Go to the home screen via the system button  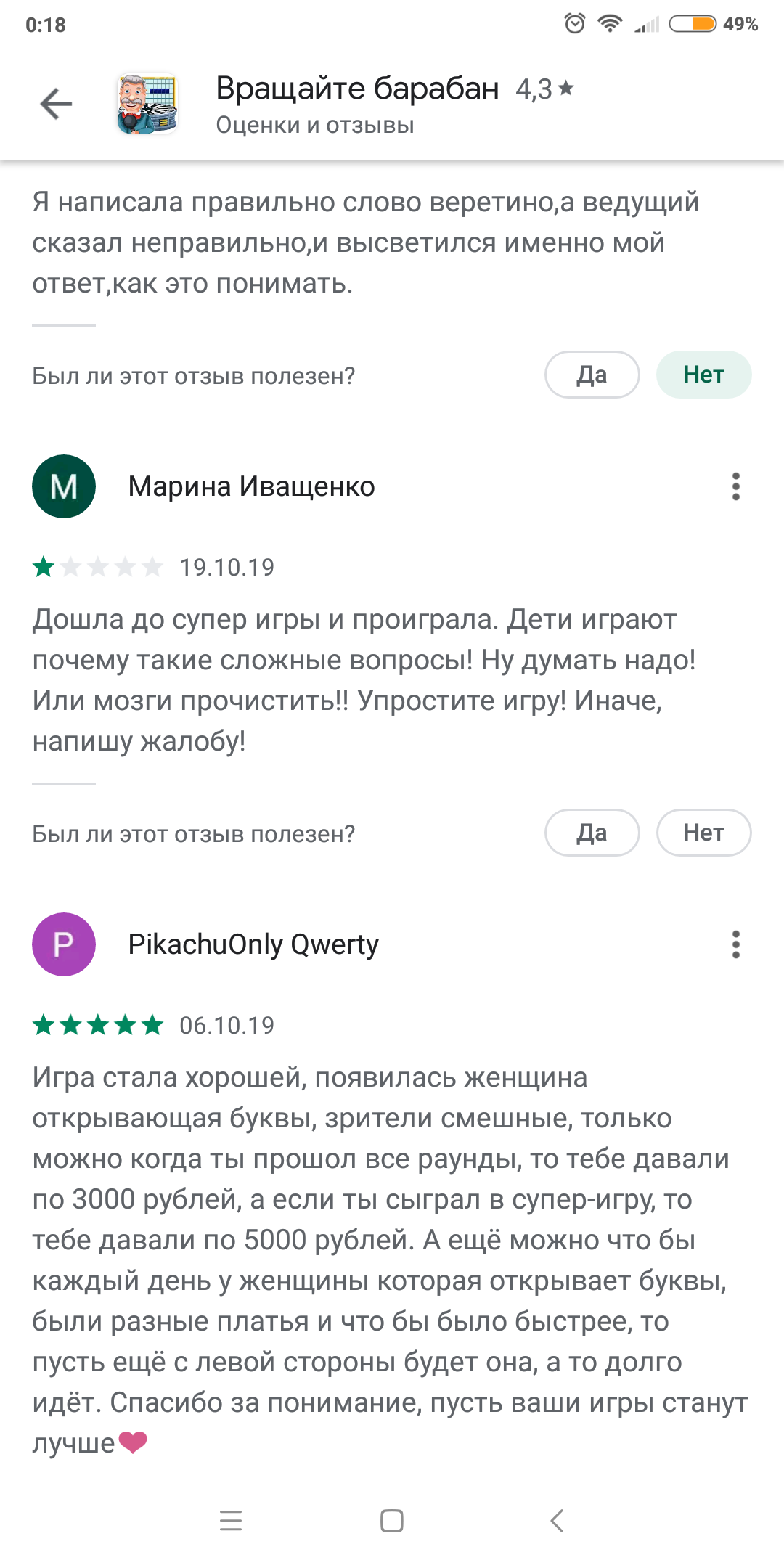point(392,1520)
